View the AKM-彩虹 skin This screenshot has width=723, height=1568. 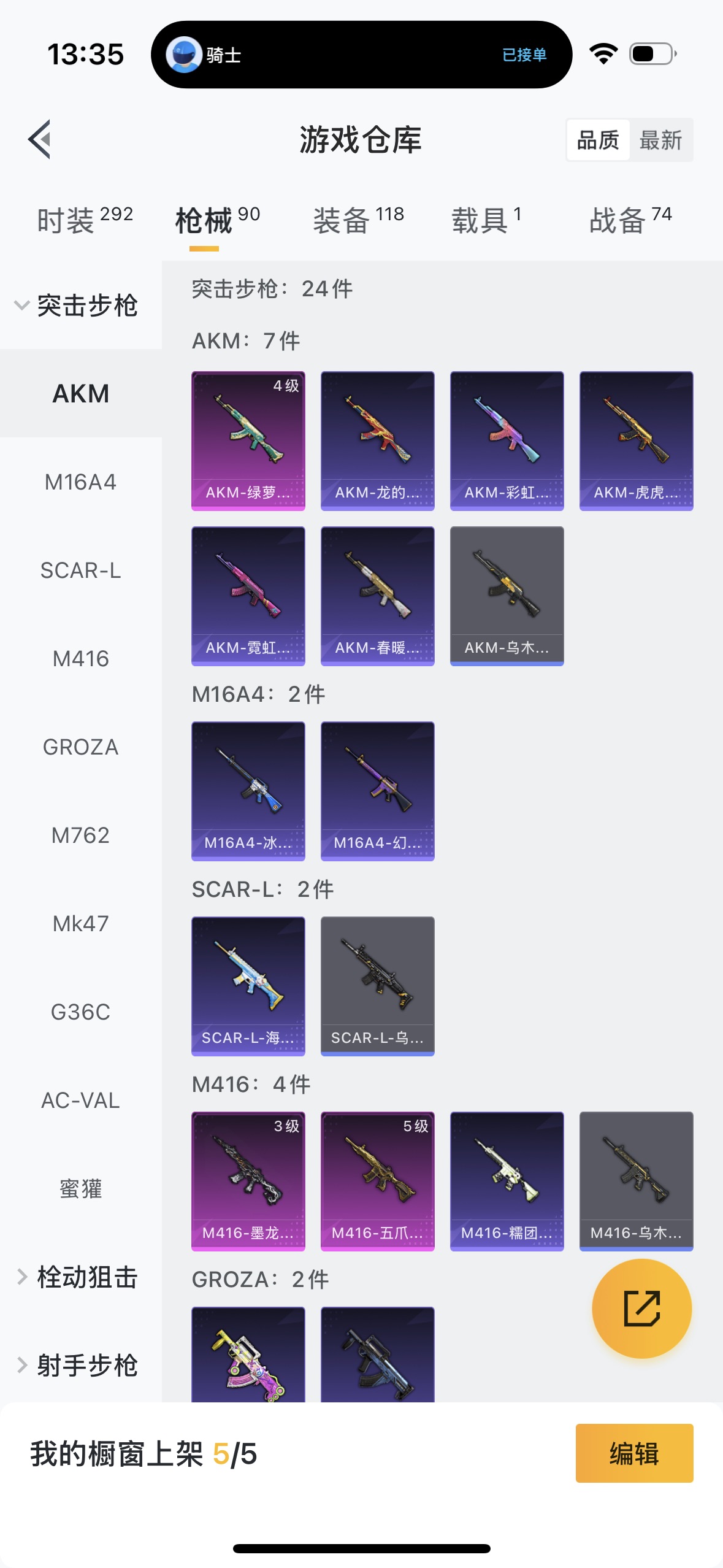[x=507, y=440]
